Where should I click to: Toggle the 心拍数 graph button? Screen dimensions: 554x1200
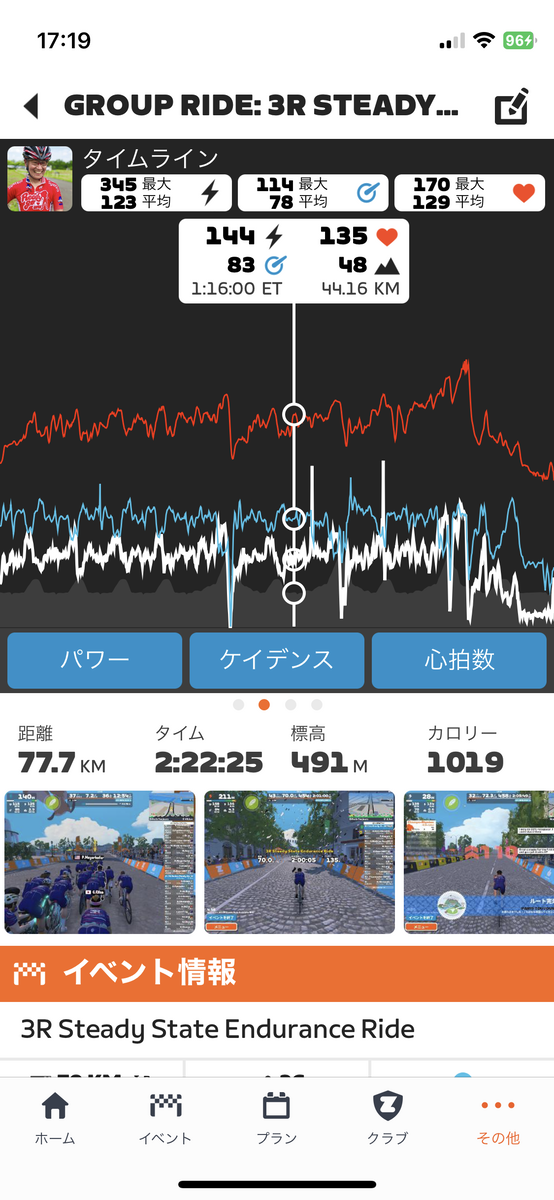[459, 660]
